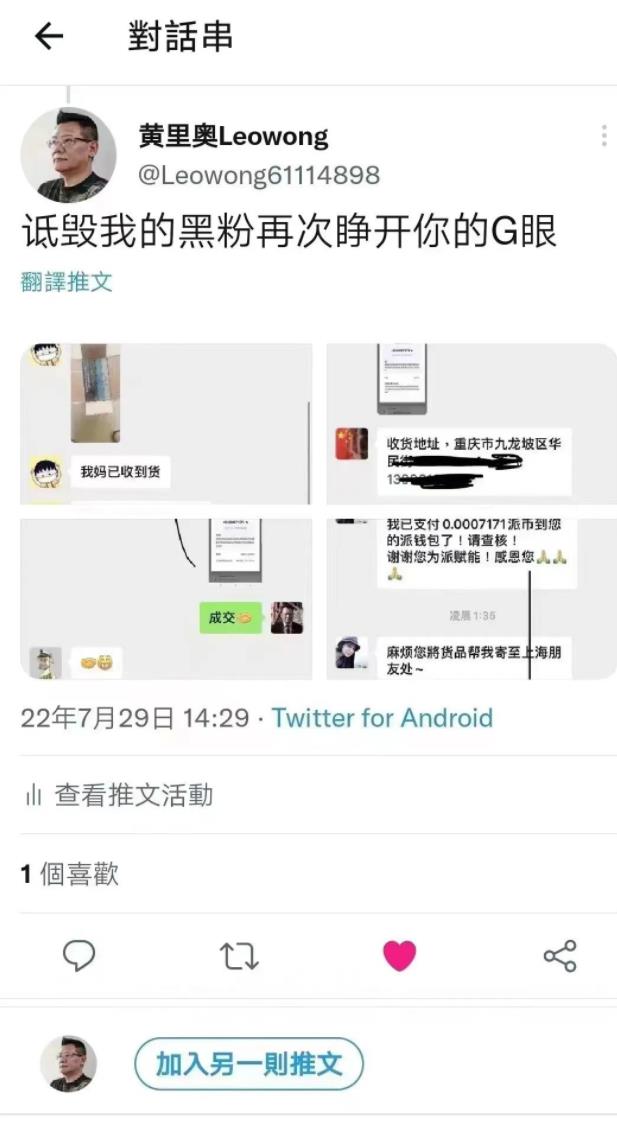
Task: Open the image showing 收货地址 message
Action: point(471,424)
